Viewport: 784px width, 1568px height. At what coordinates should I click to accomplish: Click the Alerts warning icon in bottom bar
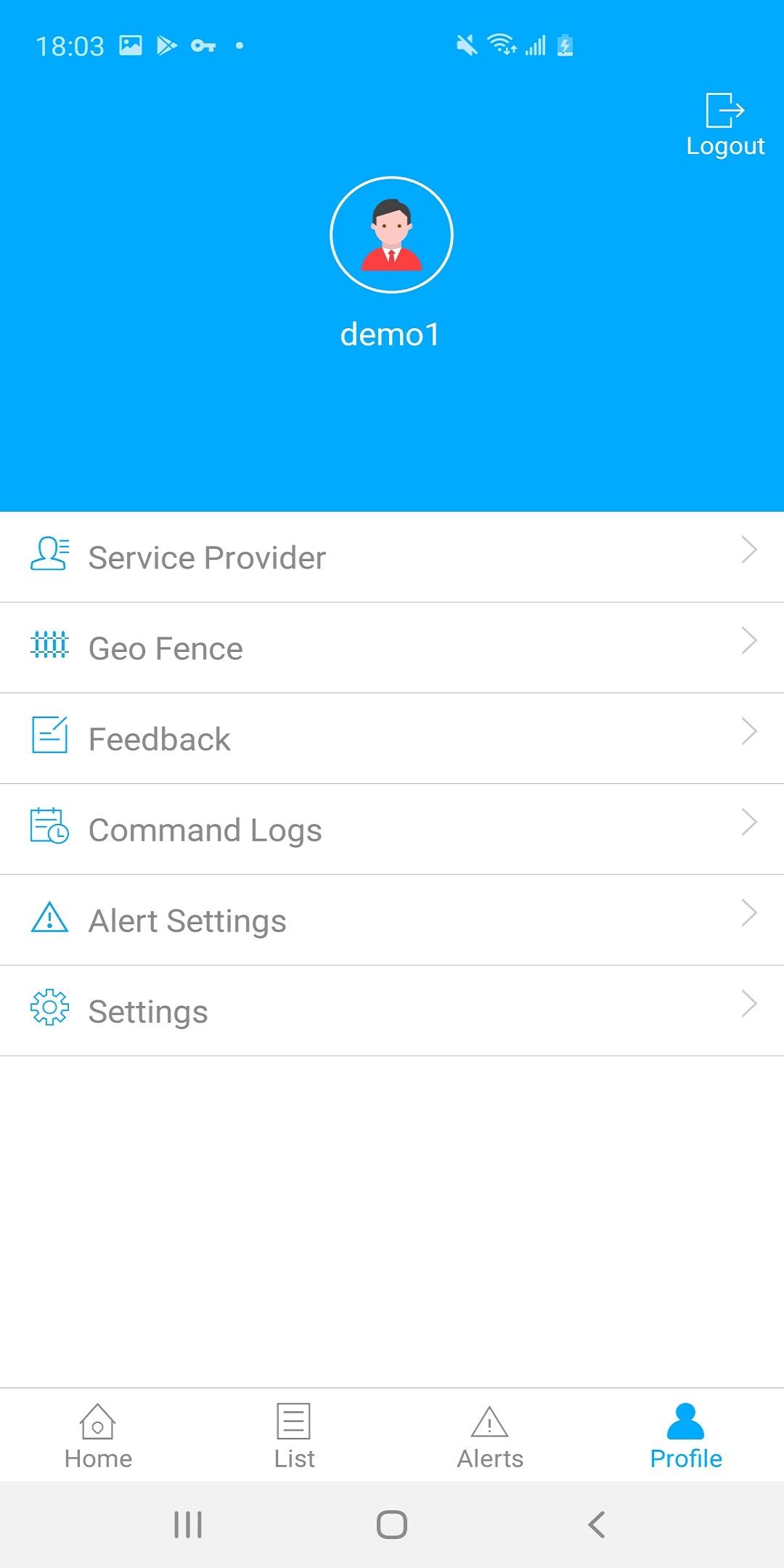(x=490, y=1421)
